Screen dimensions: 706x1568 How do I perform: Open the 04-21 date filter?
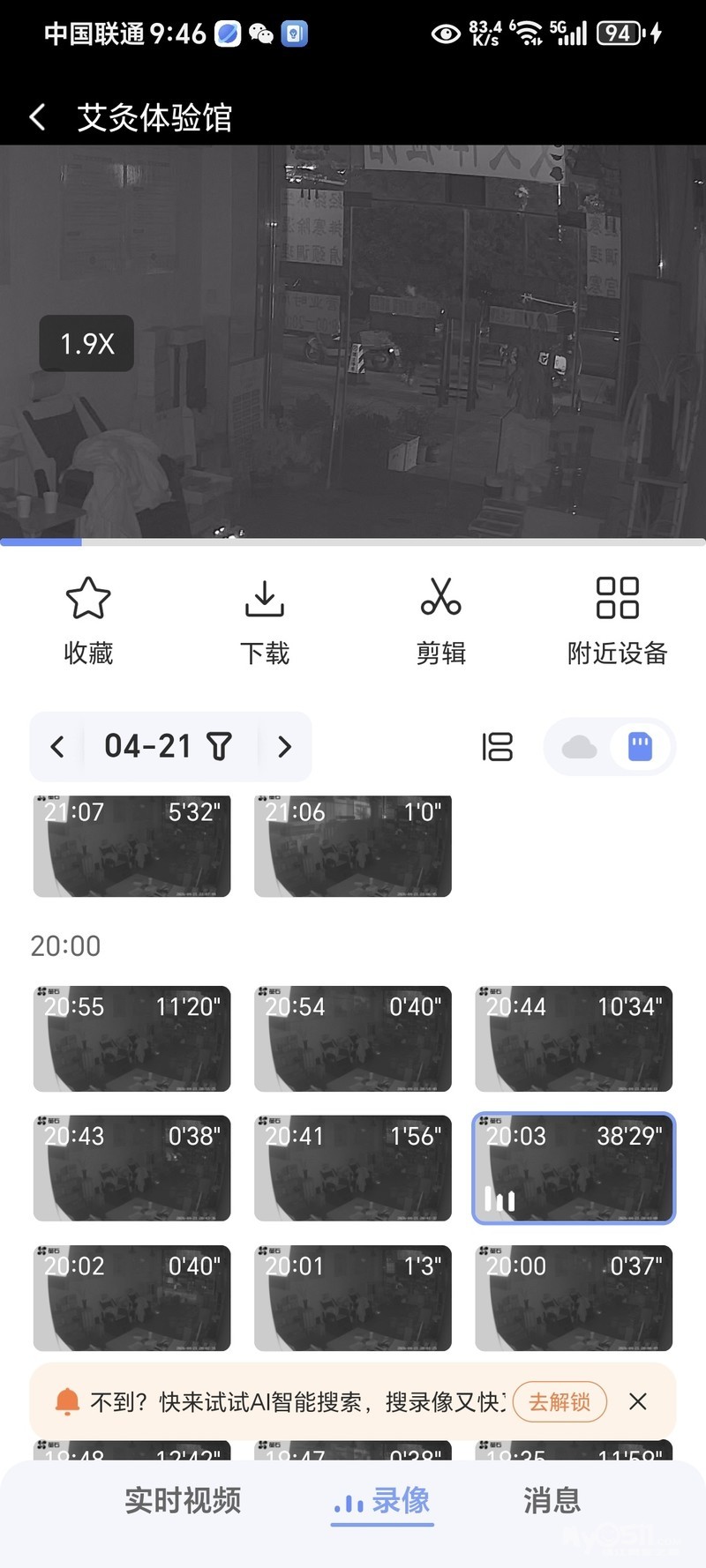[x=169, y=747]
